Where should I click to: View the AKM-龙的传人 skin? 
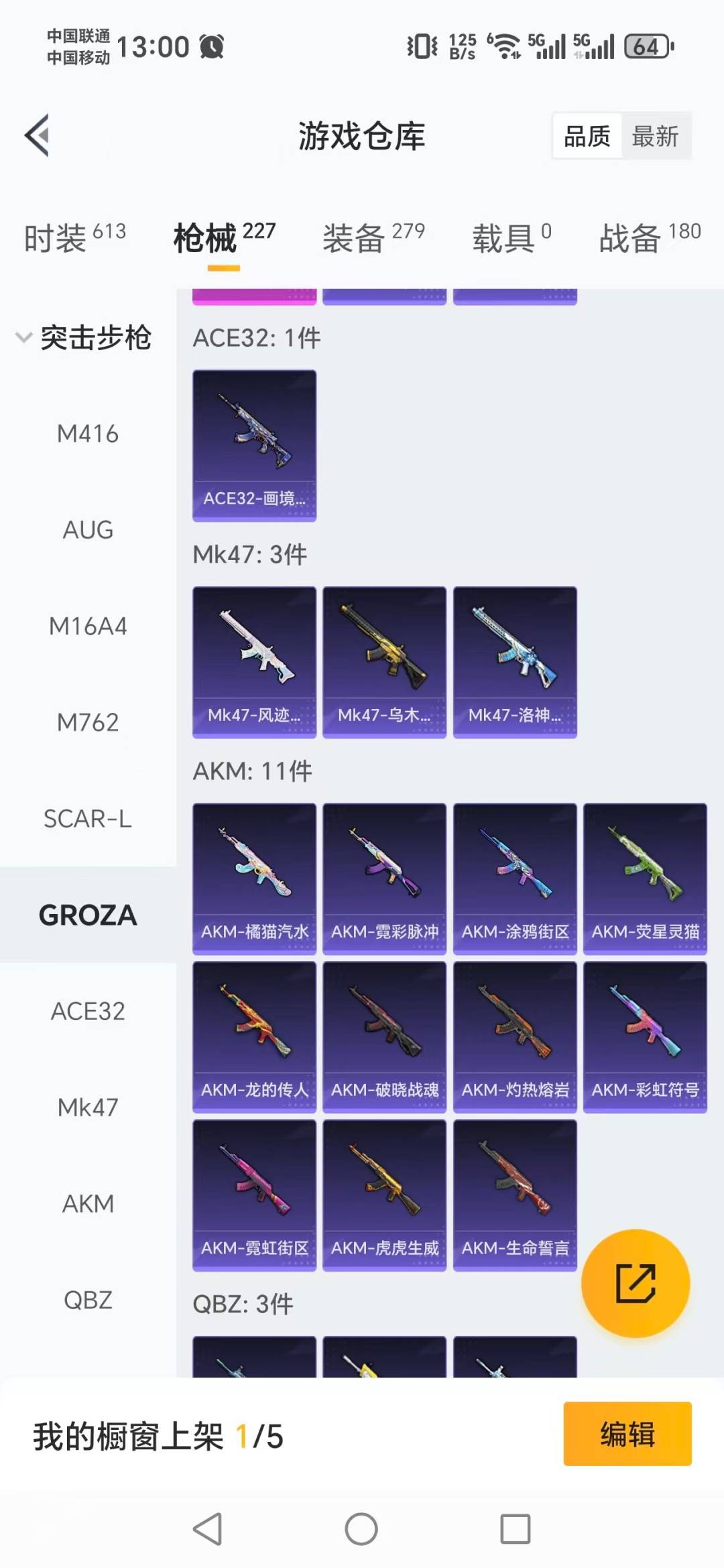point(254,1037)
